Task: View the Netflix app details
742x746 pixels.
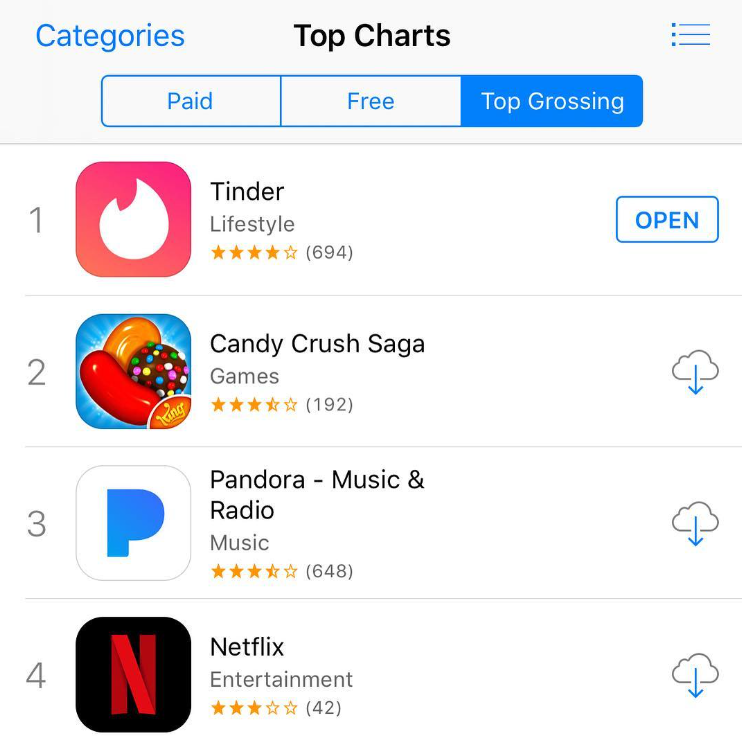Action: [247, 648]
